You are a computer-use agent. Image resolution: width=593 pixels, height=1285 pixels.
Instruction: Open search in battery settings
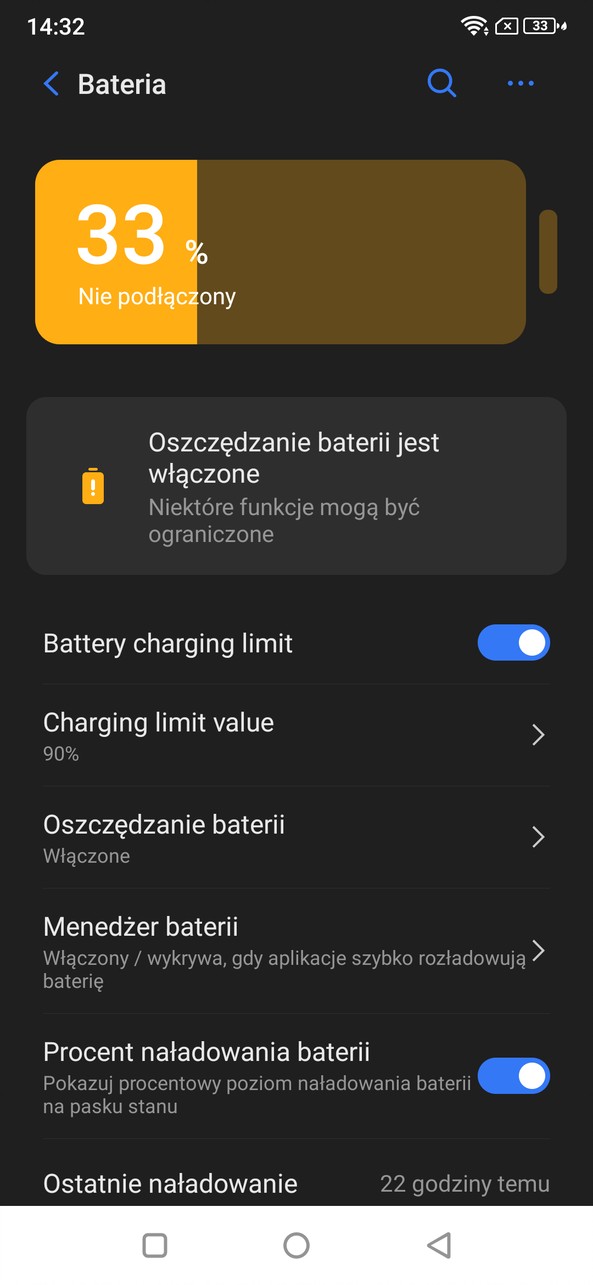(x=442, y=83)
